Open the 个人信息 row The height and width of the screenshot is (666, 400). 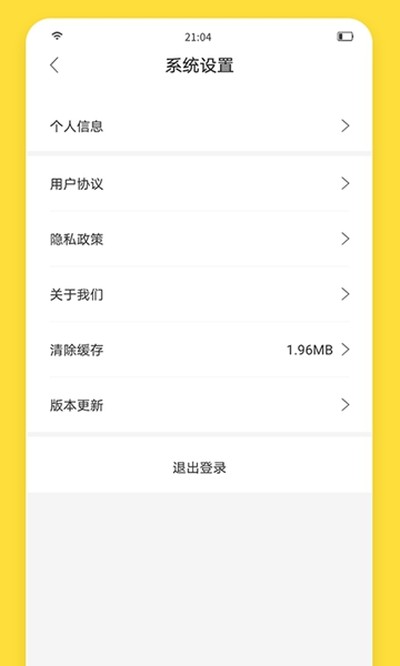tap(200, 126)
